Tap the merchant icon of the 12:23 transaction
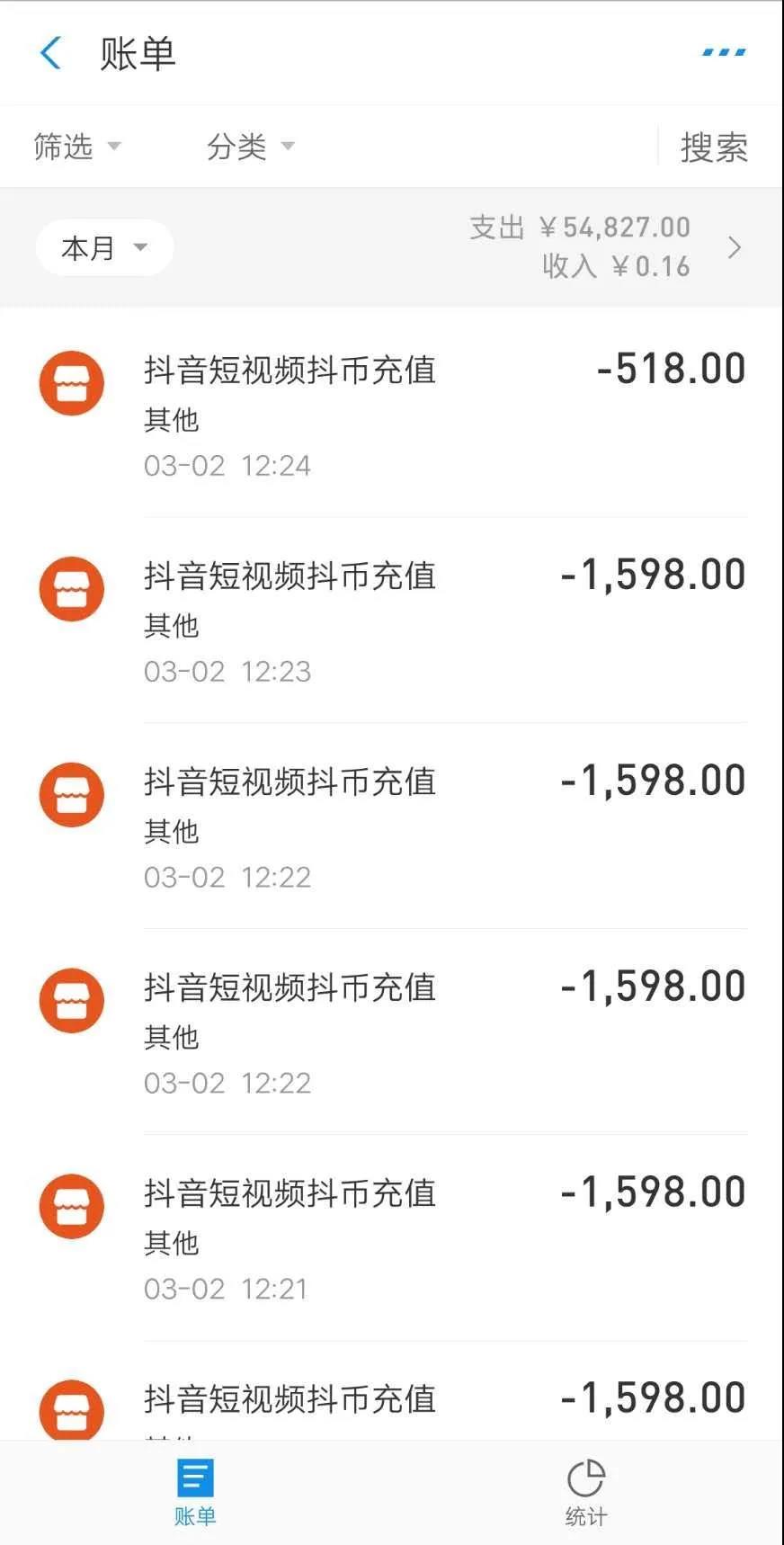Image resolution: width=784 pixels, height=1545 pixels. click(x=71, y=589)
